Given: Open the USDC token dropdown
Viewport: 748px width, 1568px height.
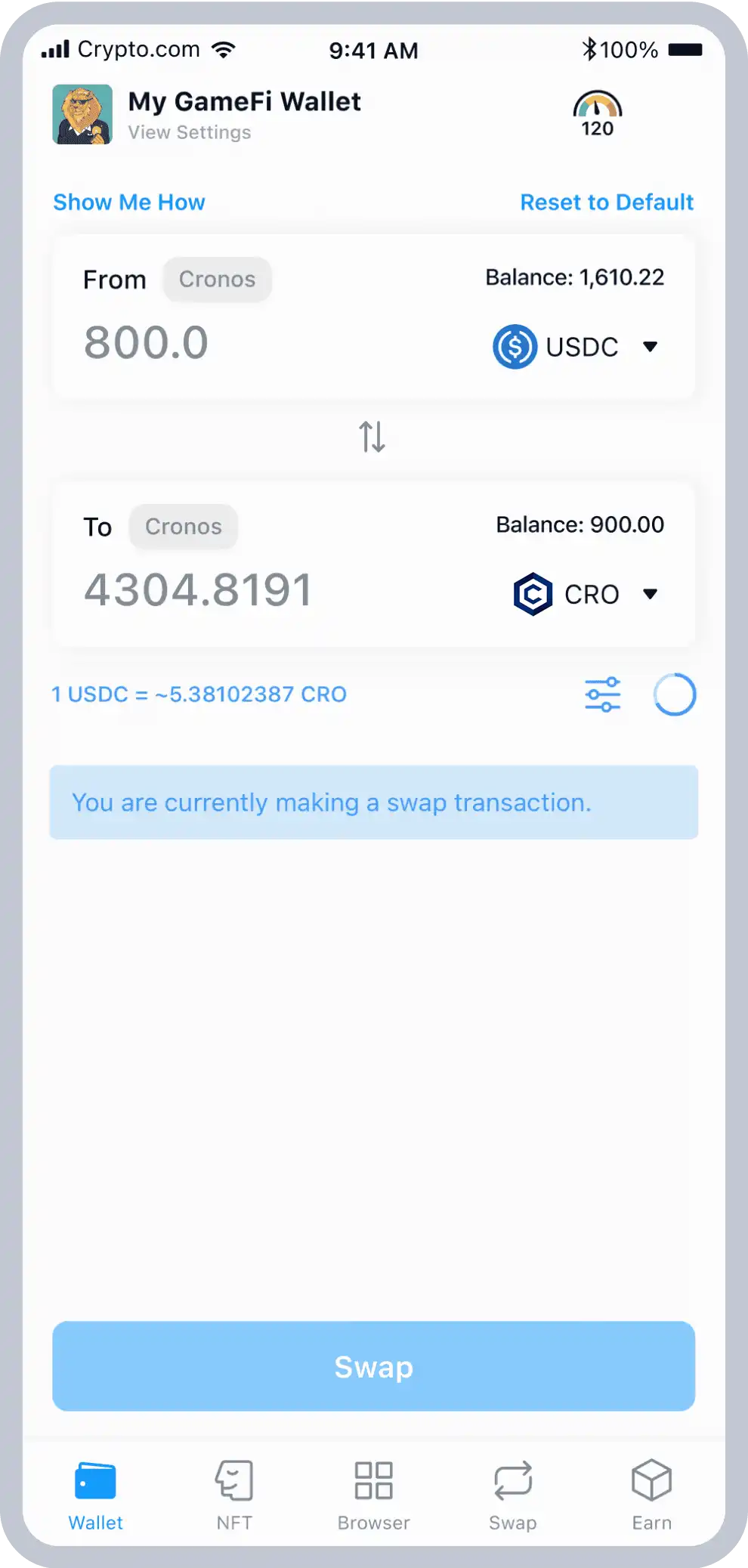Looking at the screenshot, I should click(577, 347).
